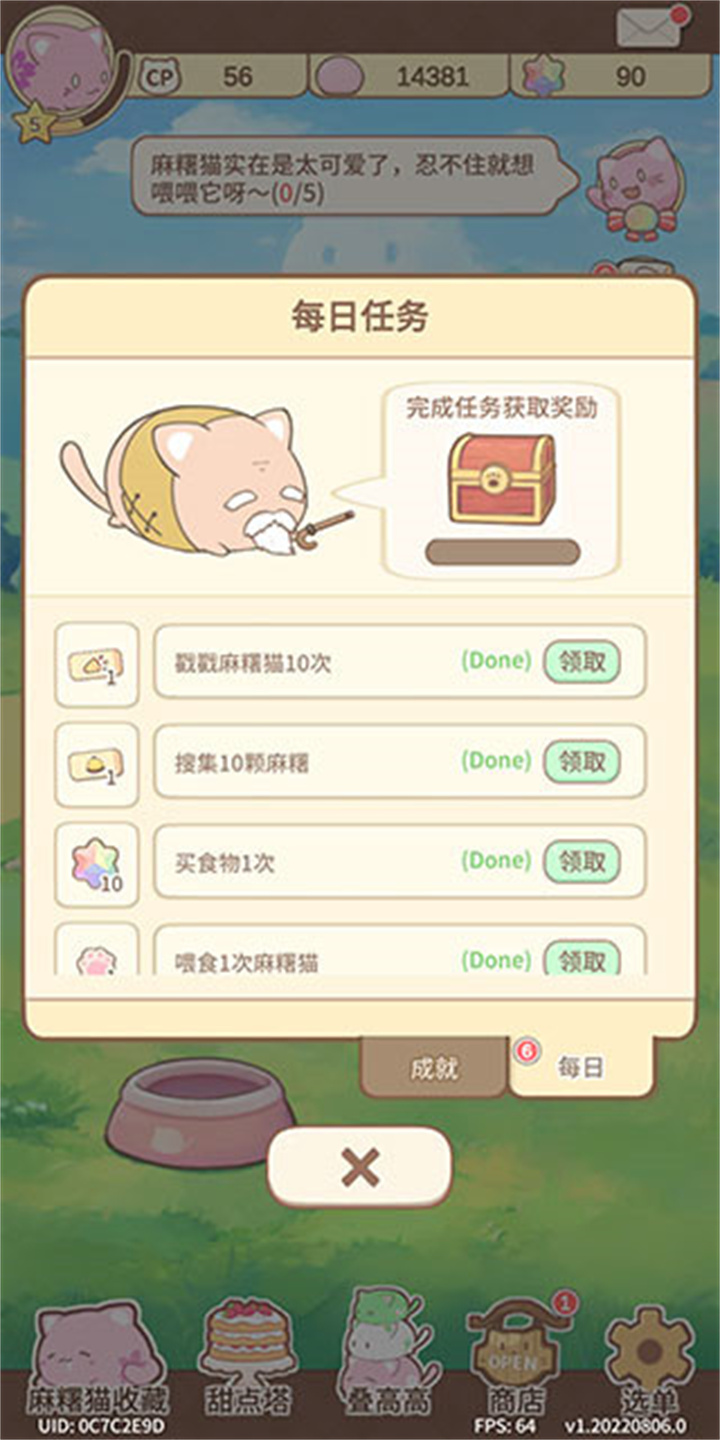
Task: Open the 甜点塔 dessert tower
Action: click(x=245, y=1355)
